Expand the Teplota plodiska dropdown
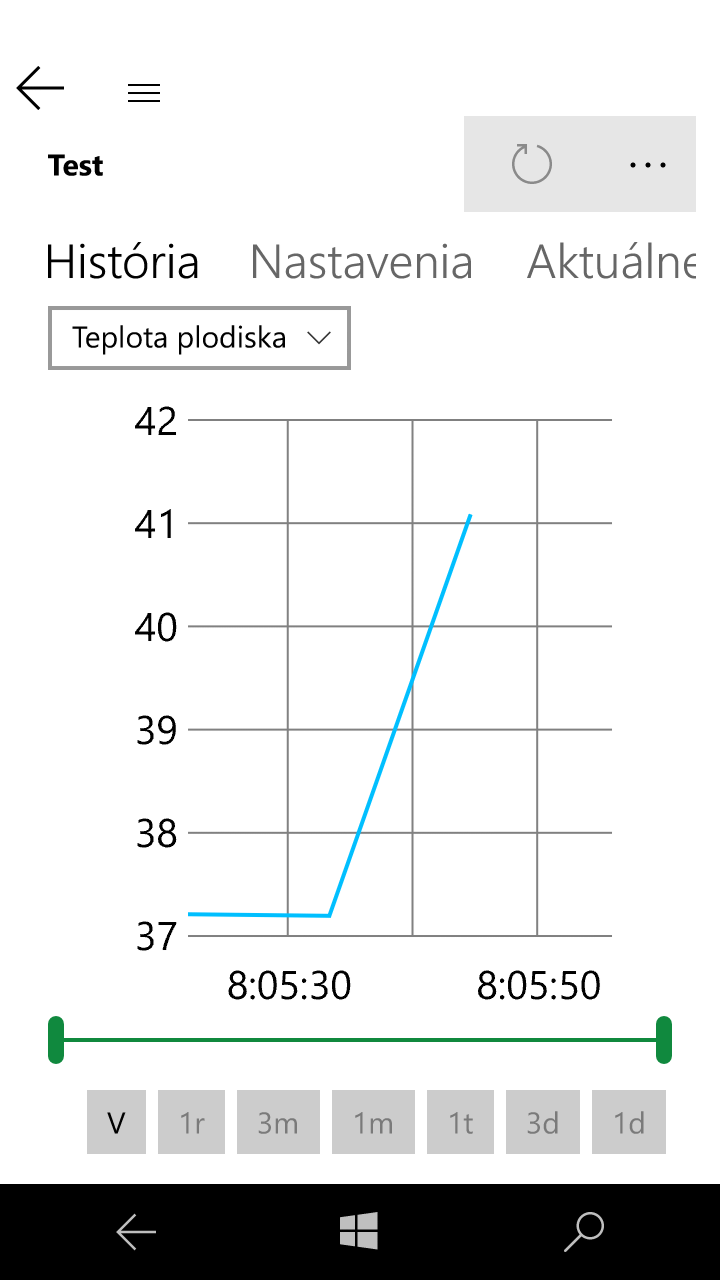 coord(199,338)
